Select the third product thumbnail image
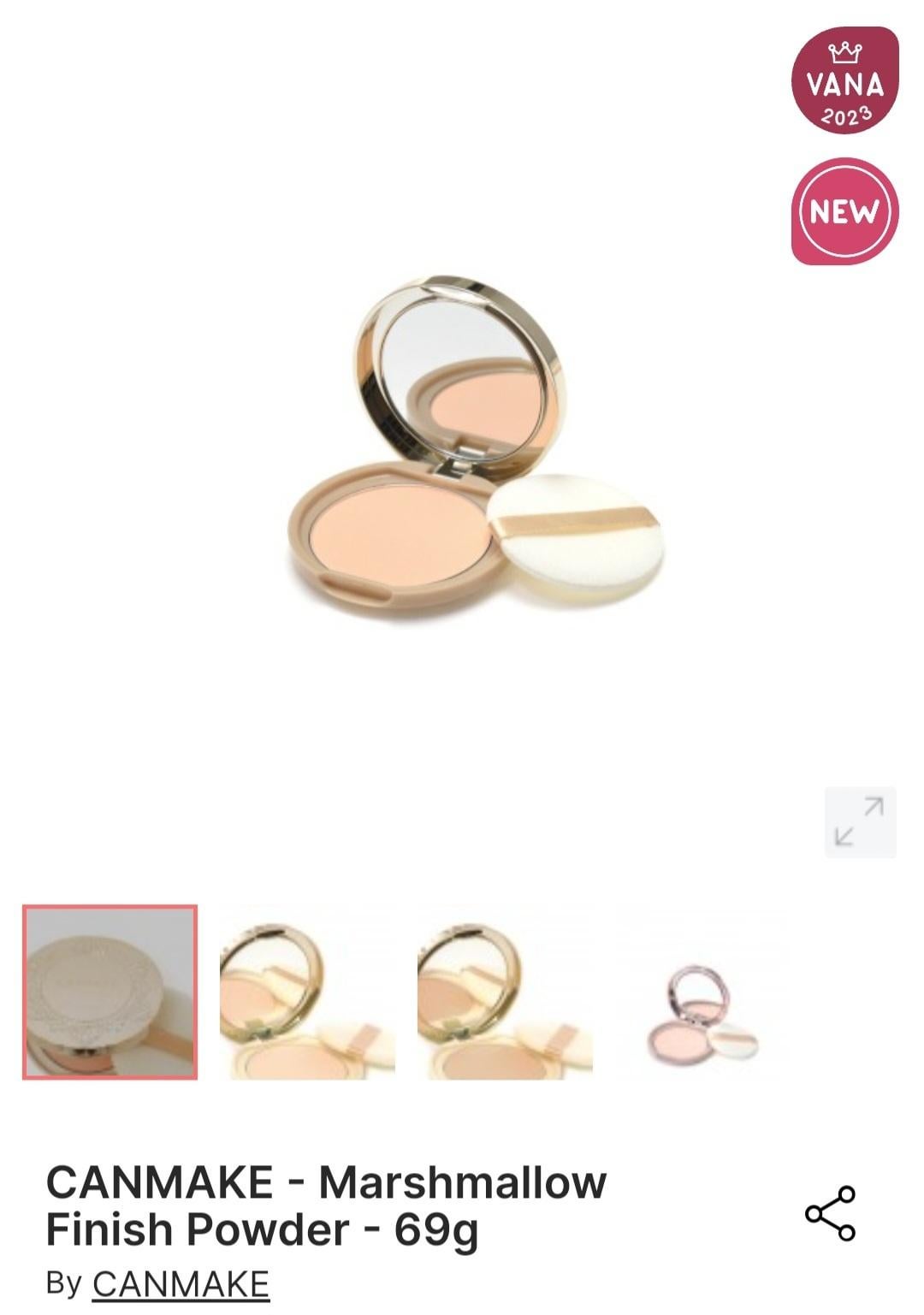Image resolution: width=924 pixels, height=1315 pixels. (505, 992)
